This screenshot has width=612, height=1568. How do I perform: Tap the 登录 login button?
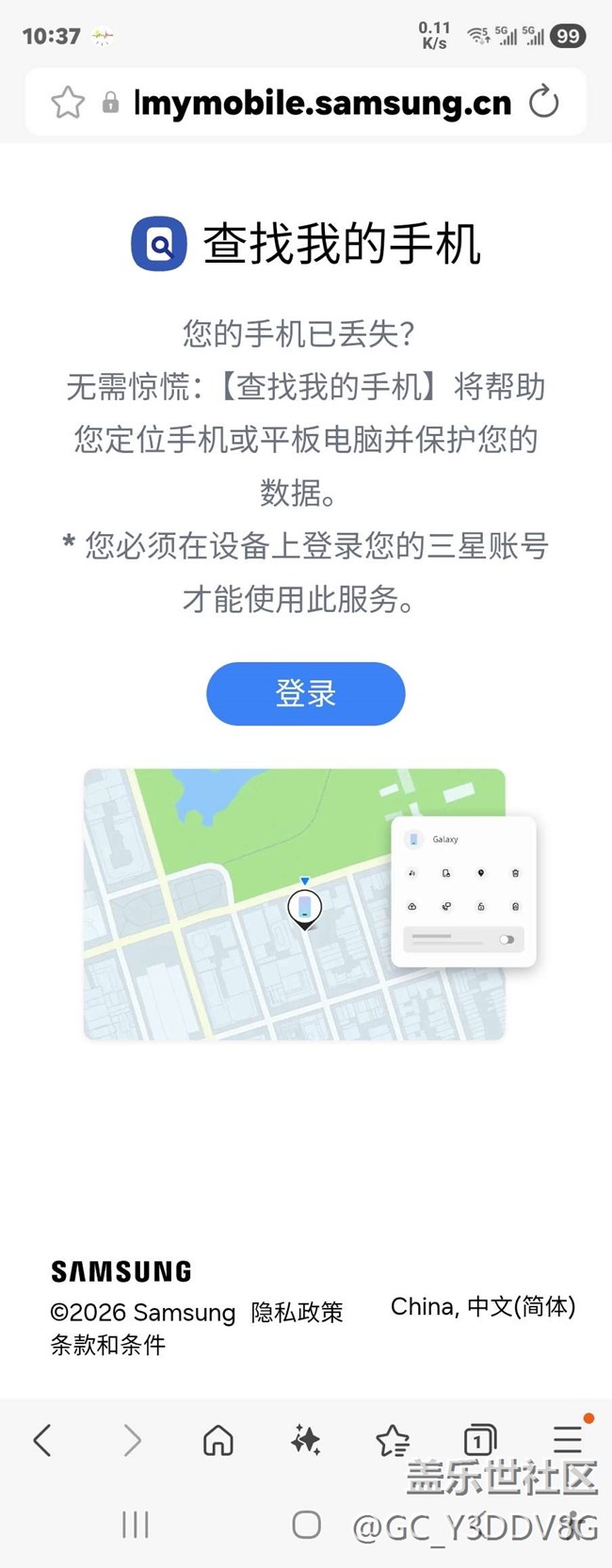(x=305, y=694)
